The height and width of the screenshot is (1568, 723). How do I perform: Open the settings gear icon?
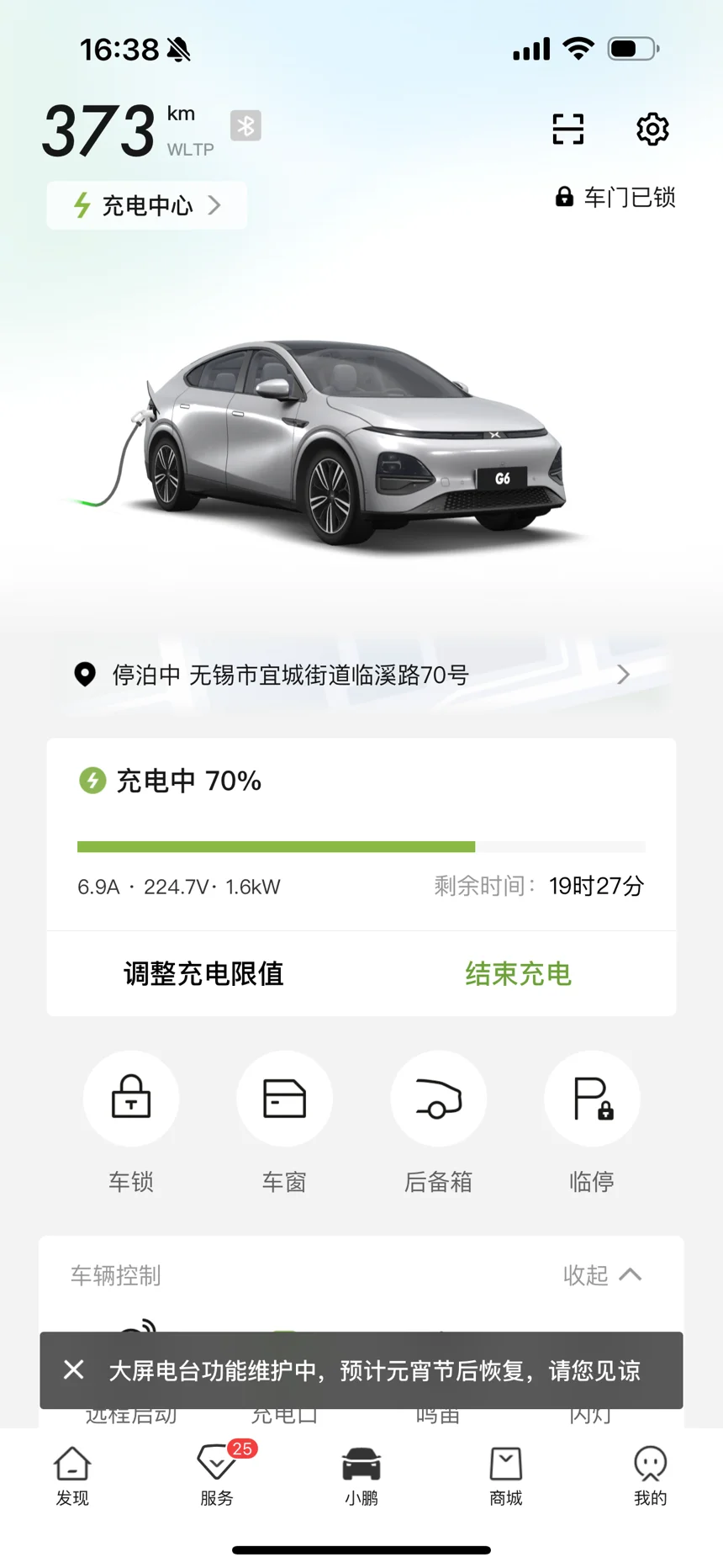(x=652, y=129)
